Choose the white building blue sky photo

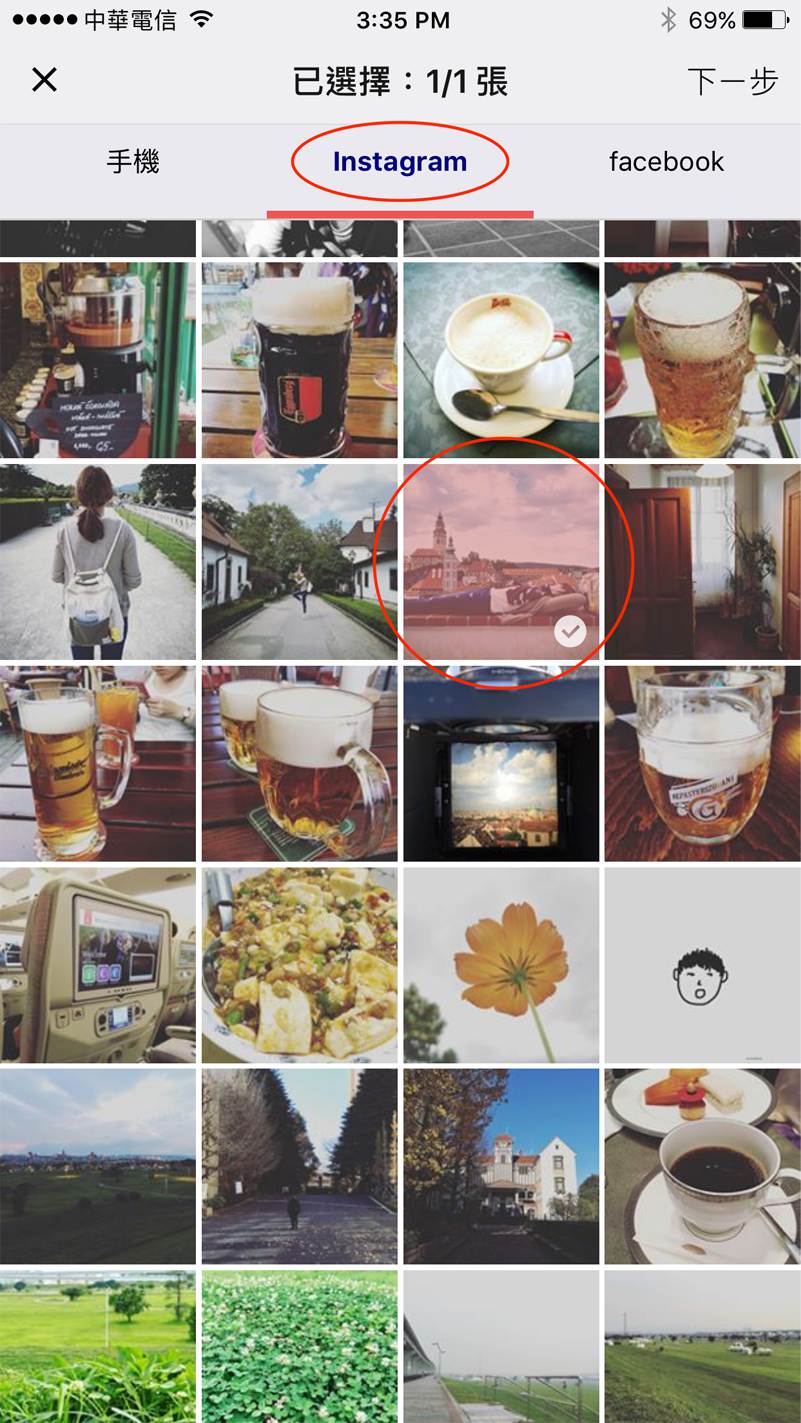tap(501, 1166)
